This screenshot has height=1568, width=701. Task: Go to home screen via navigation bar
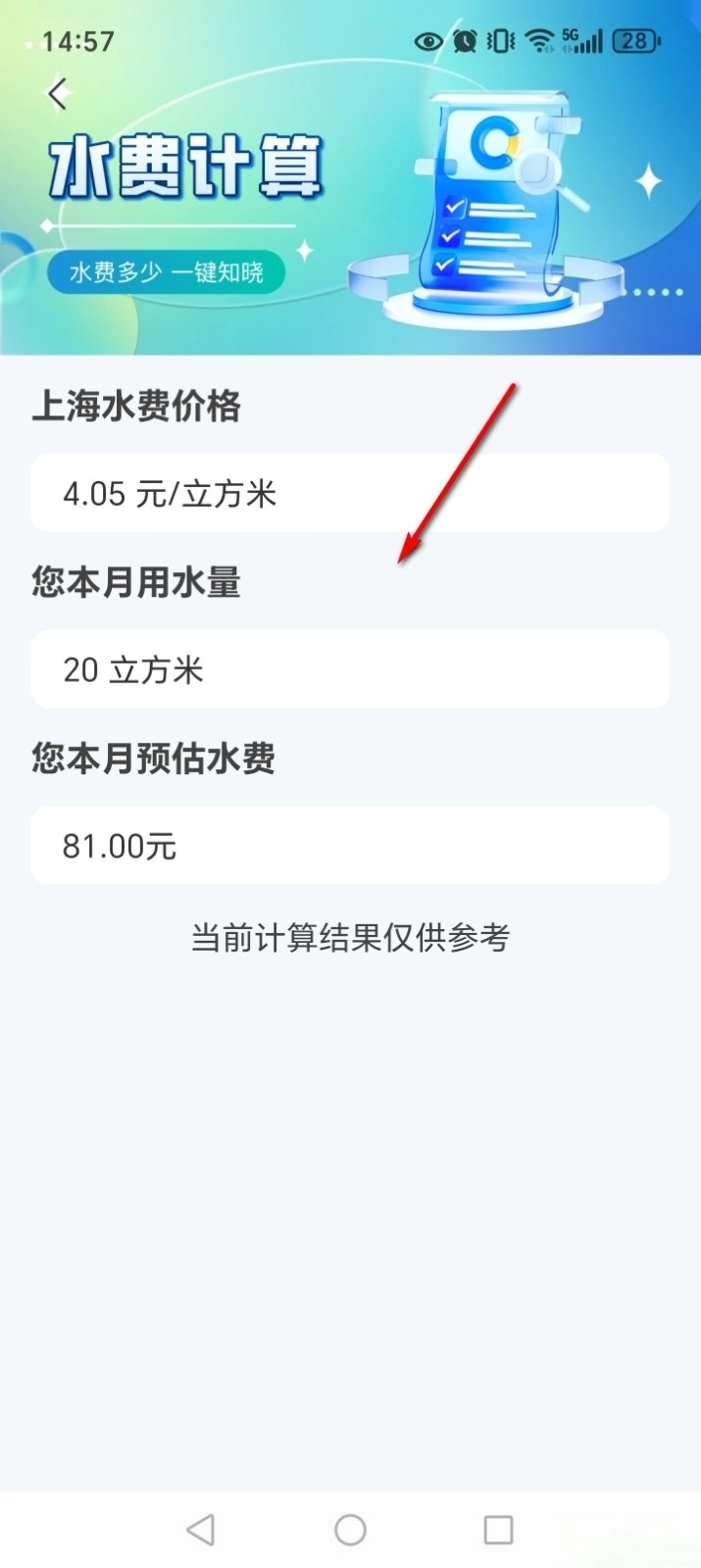point(350,1530)
